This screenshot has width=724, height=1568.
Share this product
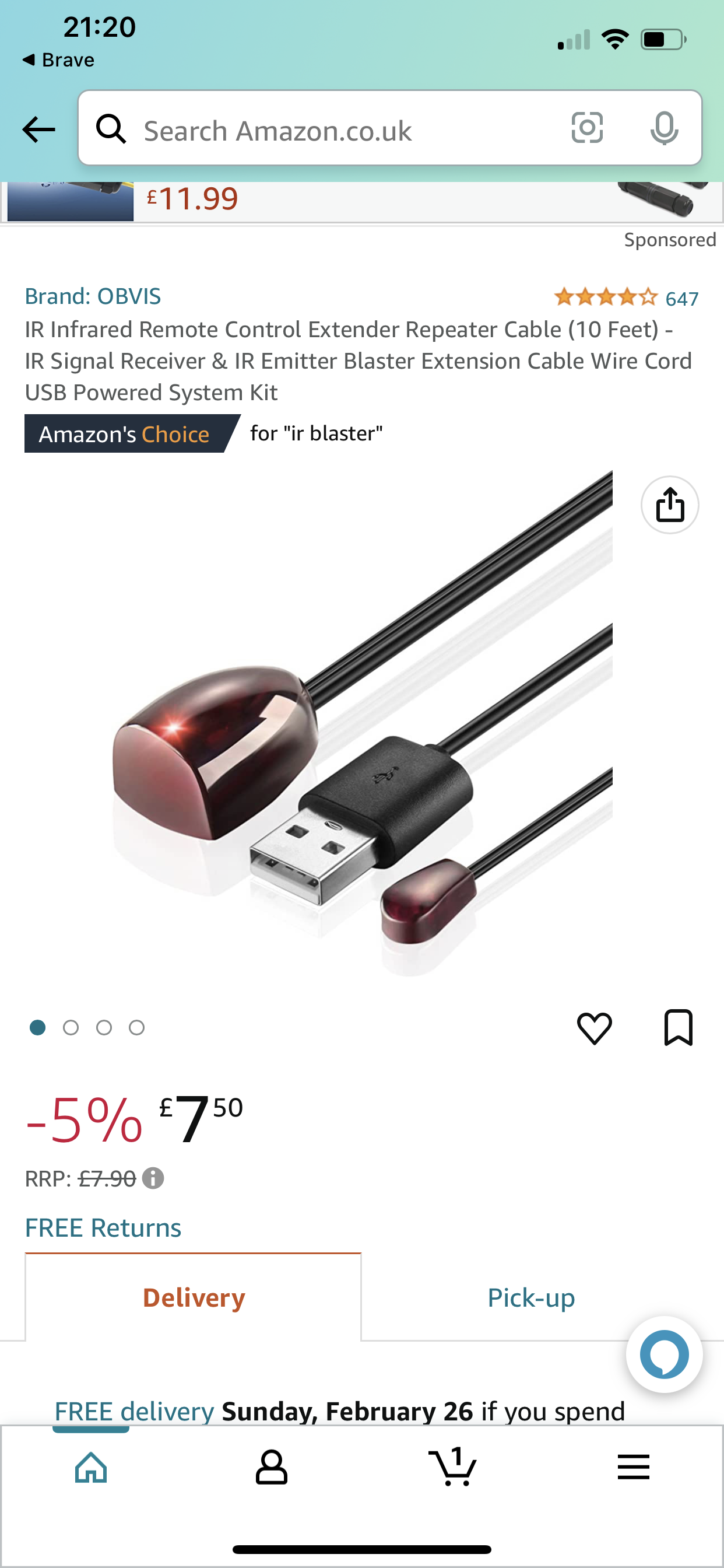pyautogui.click(x=669, y=505)
